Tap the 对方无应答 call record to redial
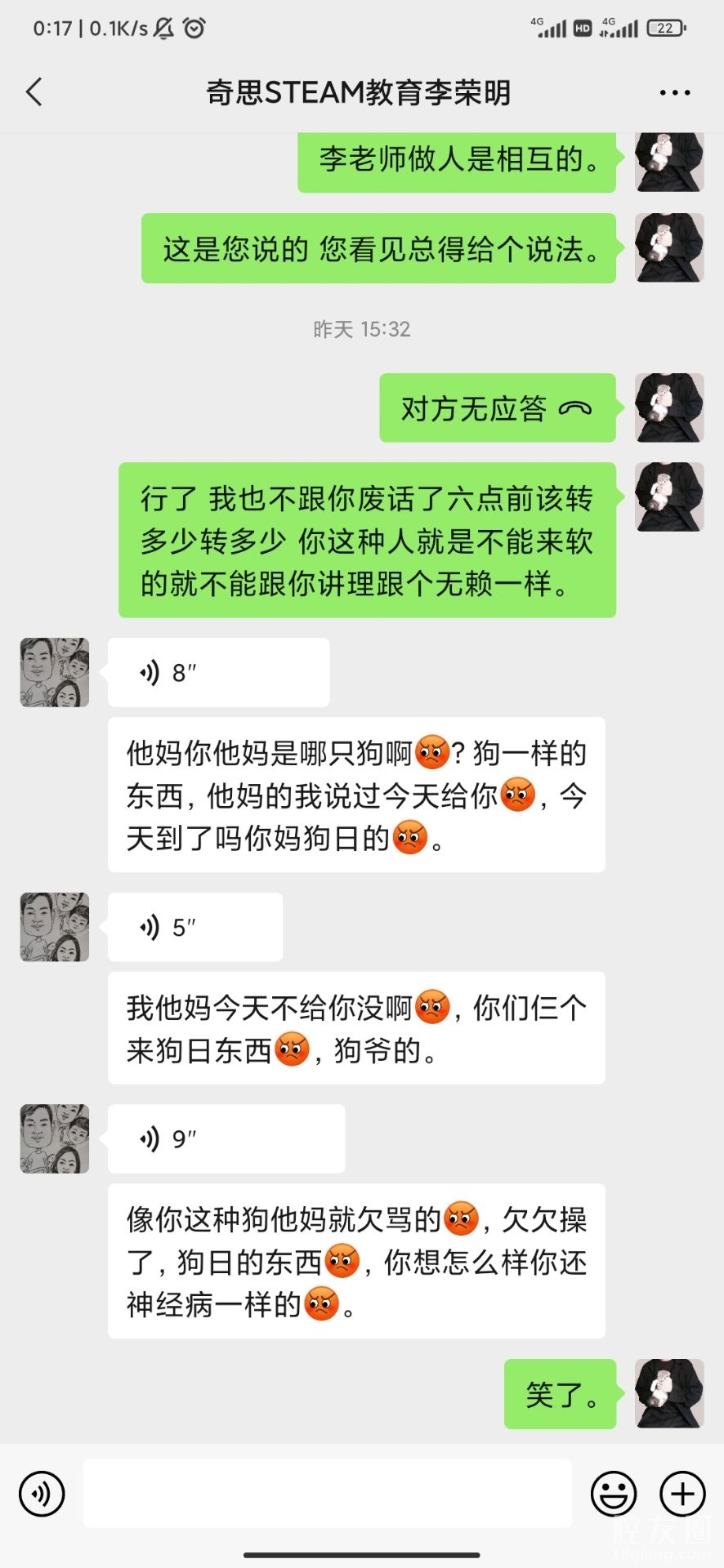 pos(497,408)
